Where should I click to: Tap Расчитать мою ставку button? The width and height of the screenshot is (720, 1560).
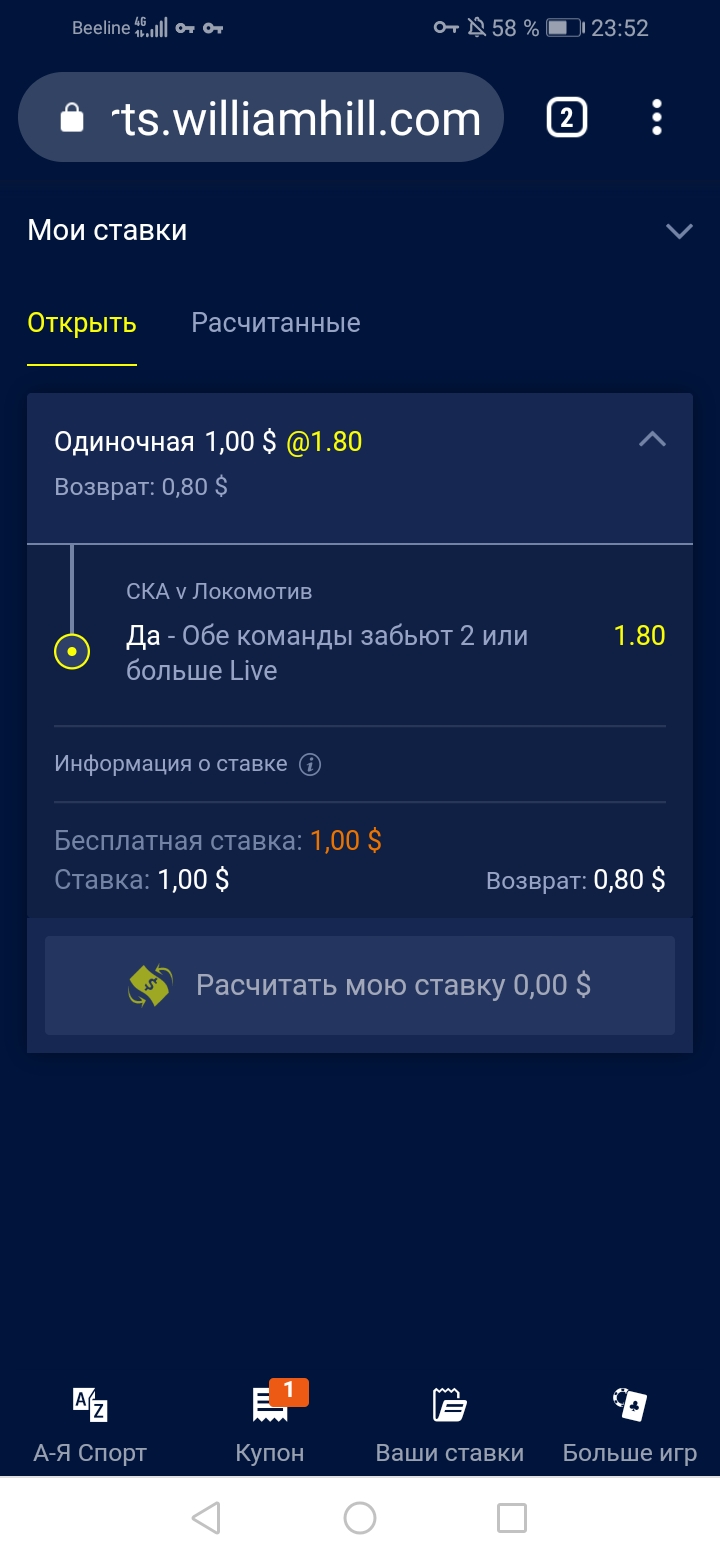(360, 985)
